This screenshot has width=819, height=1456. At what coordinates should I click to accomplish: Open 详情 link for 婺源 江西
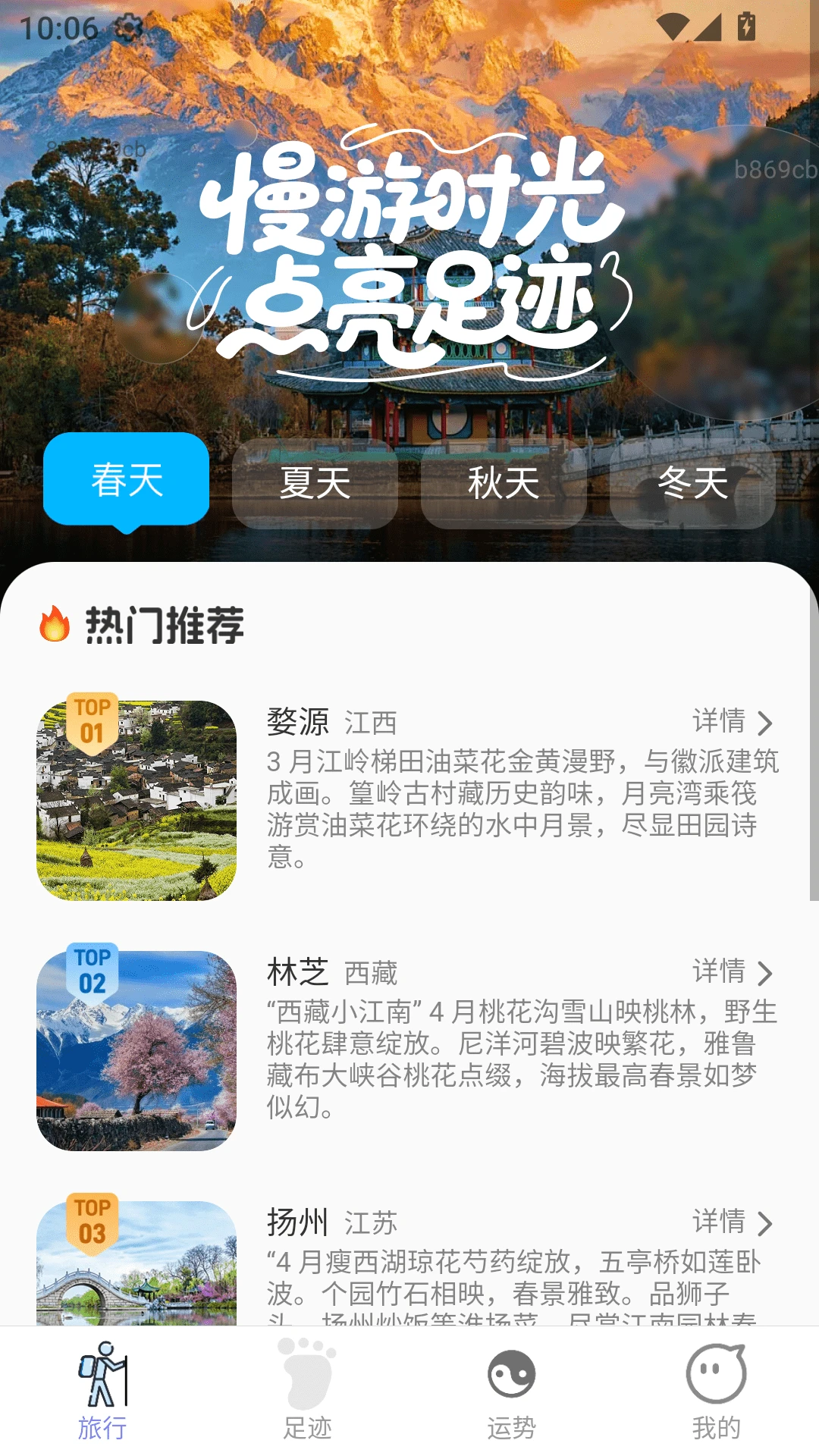tap(717, 720)
